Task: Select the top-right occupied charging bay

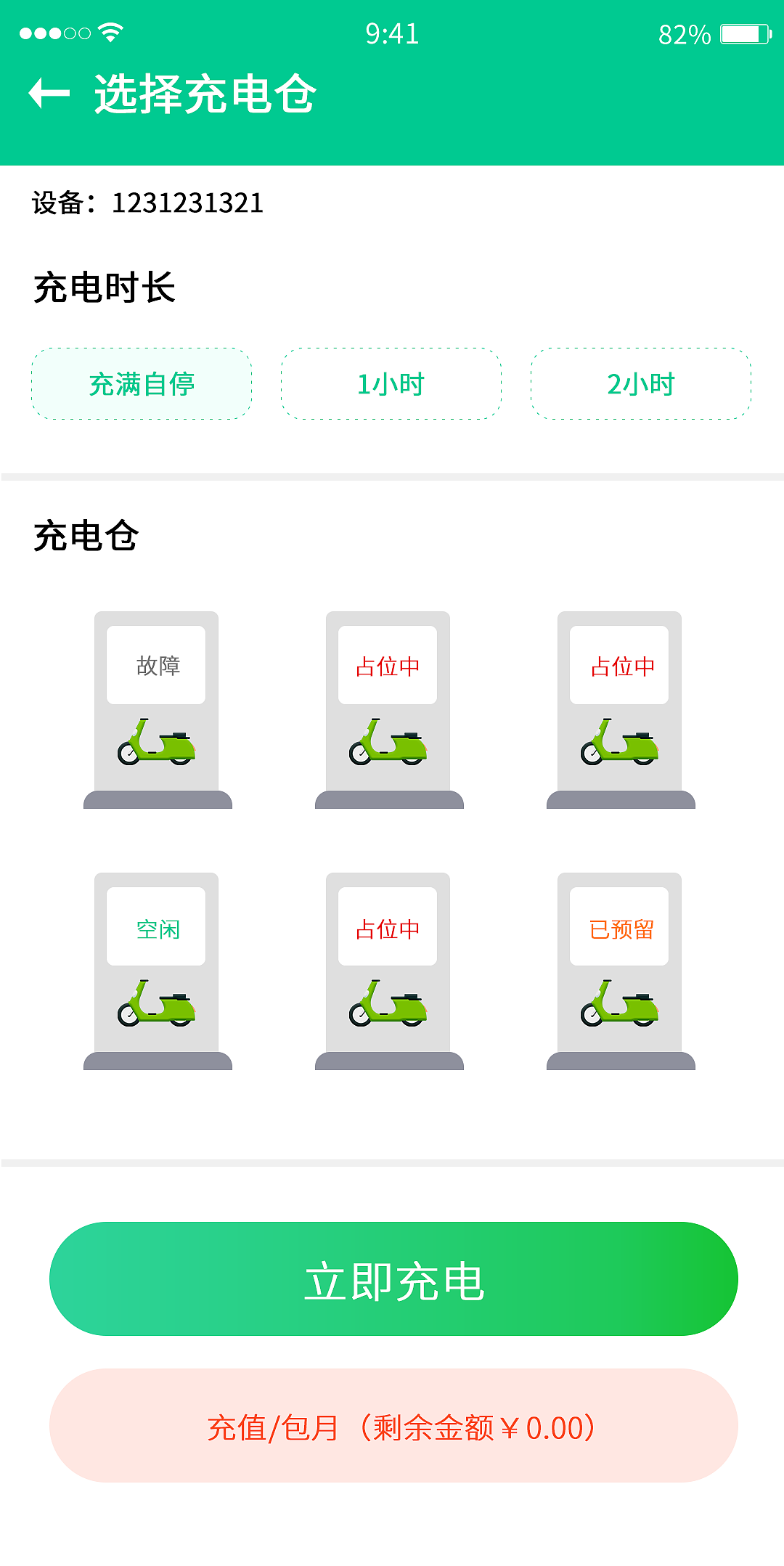Action: [x=620, y=708]
